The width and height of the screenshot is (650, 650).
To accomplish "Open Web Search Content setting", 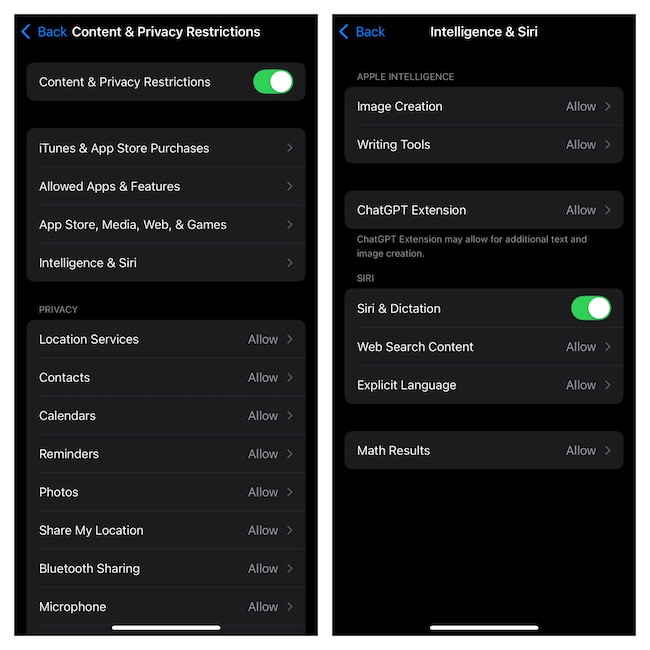I will tap(483, 347).
